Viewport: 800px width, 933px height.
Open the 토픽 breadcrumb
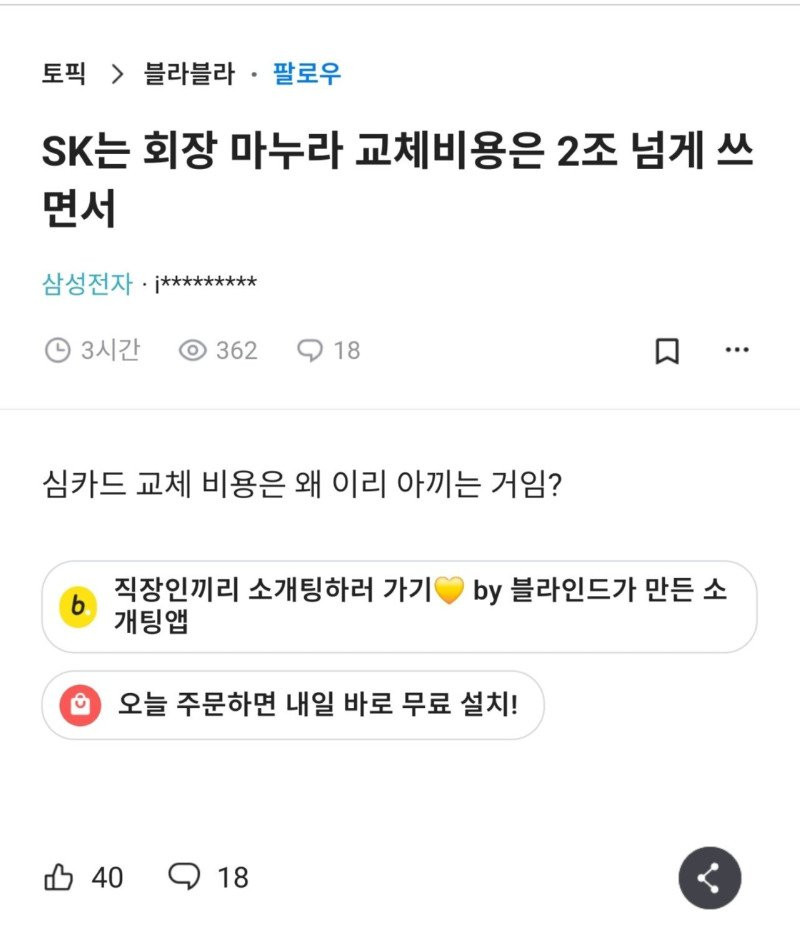pos(64,74)
